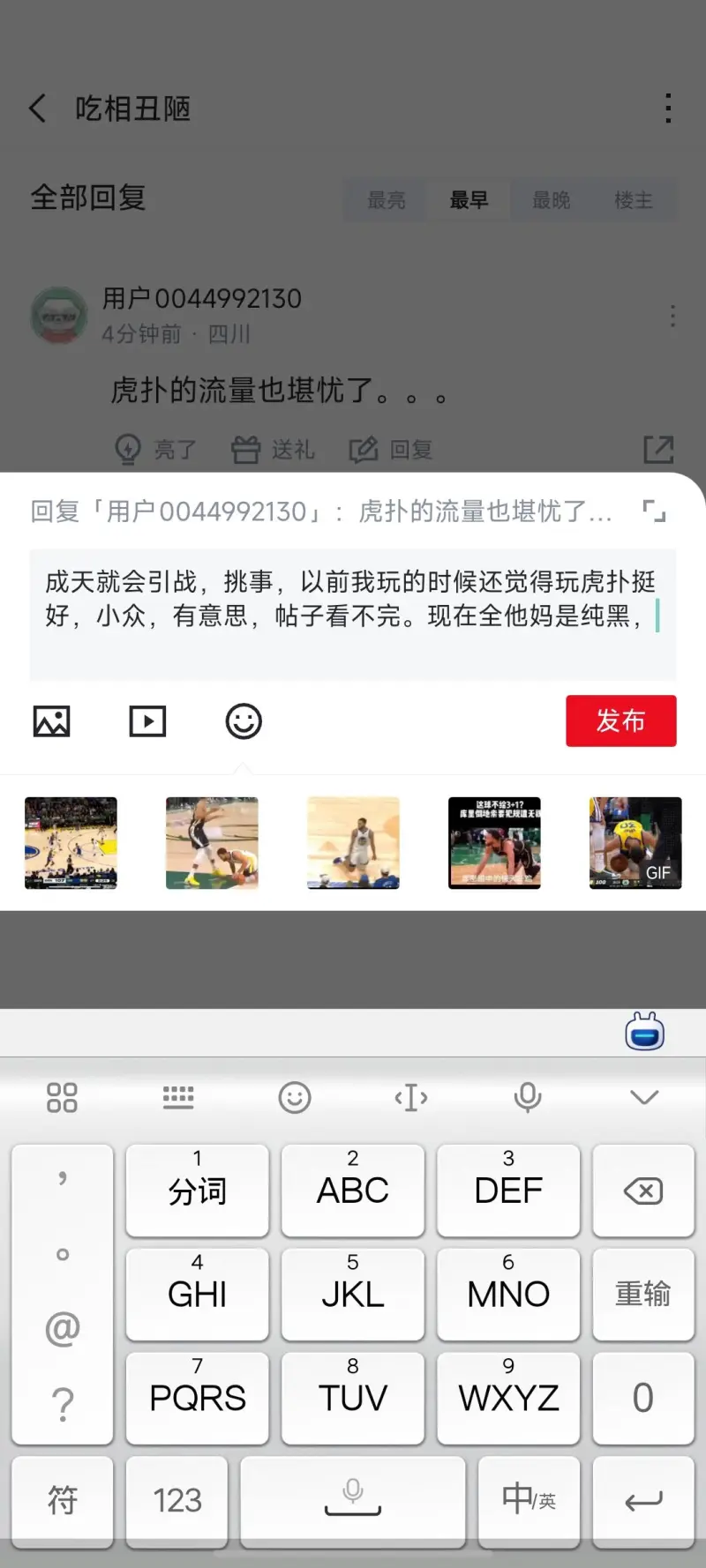Tap the 重输 re-enter key
The height and width of the screenshot is (1568, 706).
[642, 1294]
